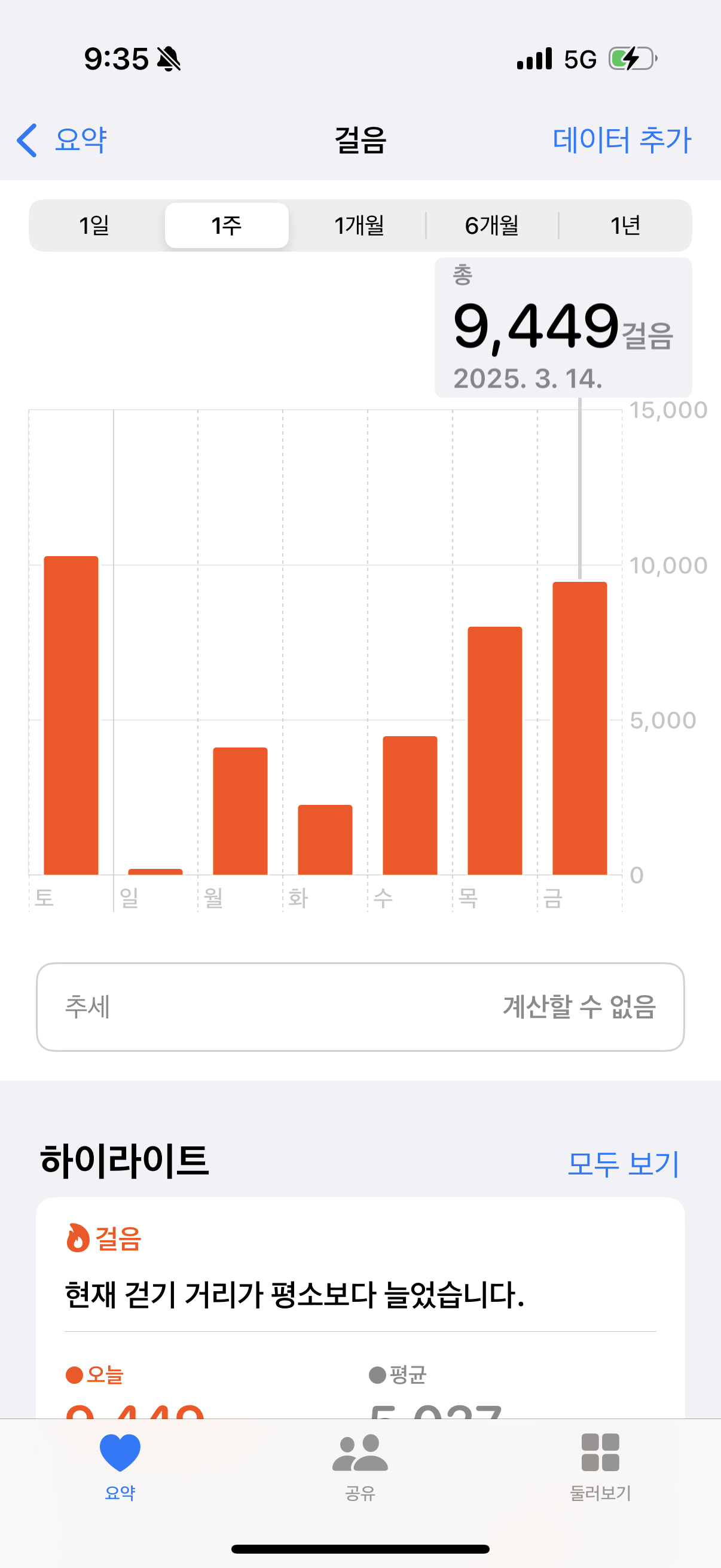Switch to the 공유 tab
Viewport: 721px width, 1568px height.
(x=360, y=1466)
